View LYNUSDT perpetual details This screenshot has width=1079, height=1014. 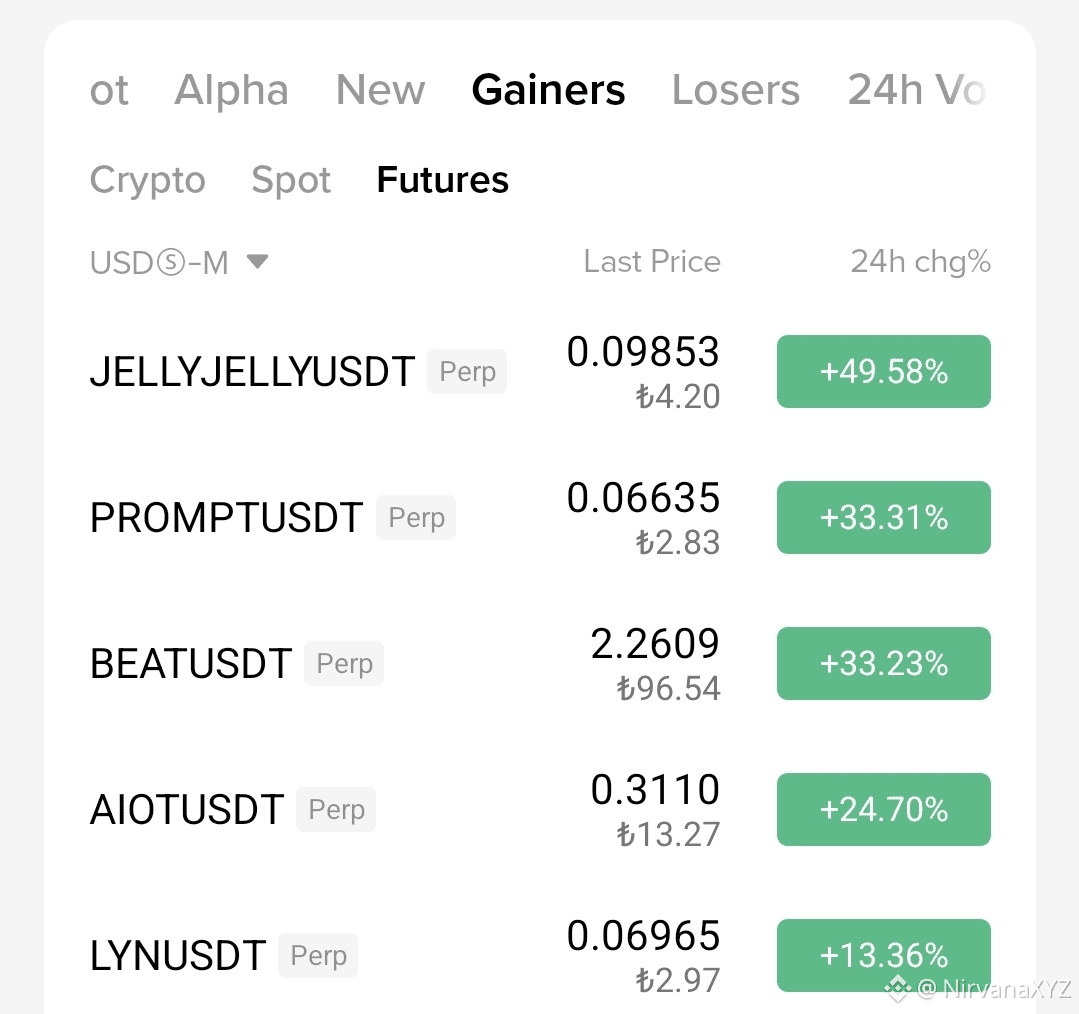point(178,956)
